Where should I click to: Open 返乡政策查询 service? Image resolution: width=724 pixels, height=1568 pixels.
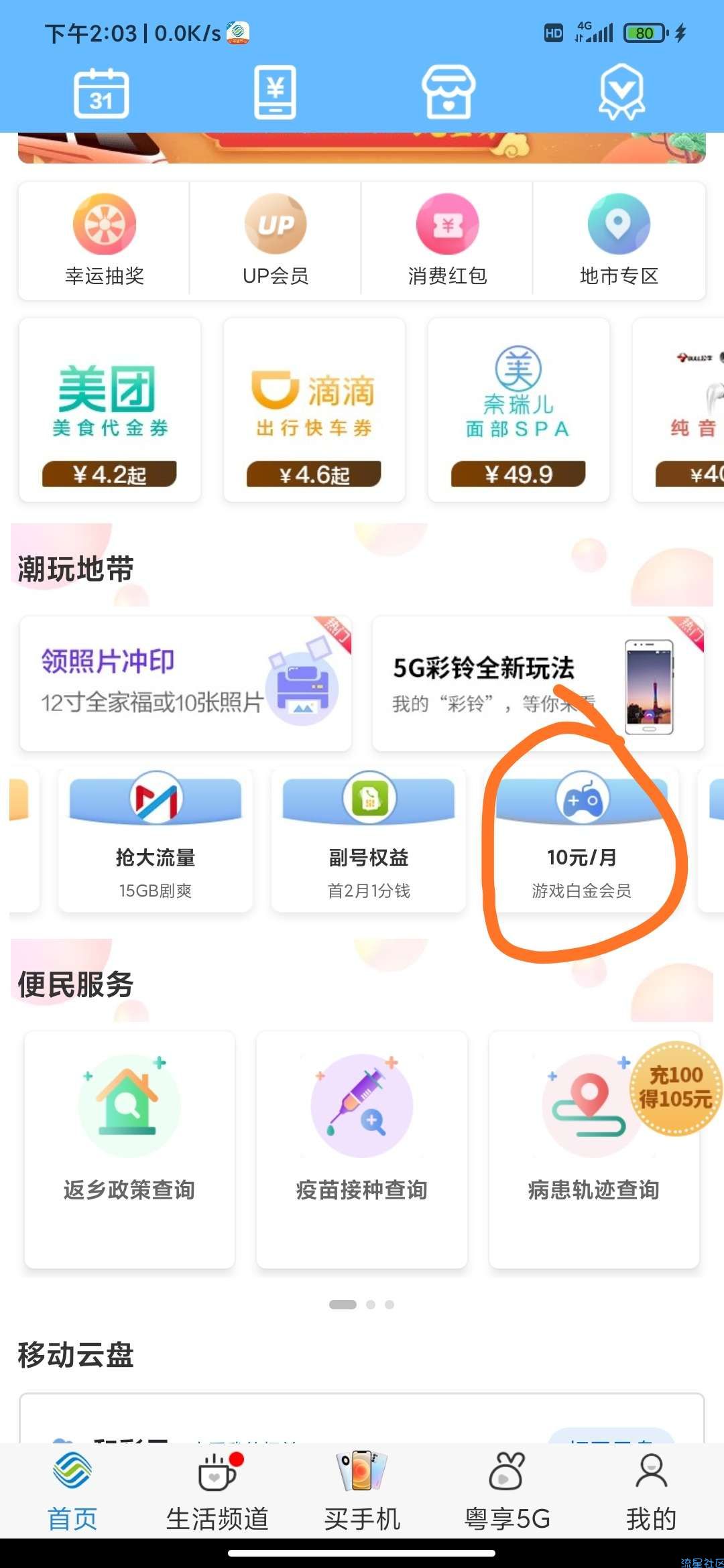(x=129, y=1149)
